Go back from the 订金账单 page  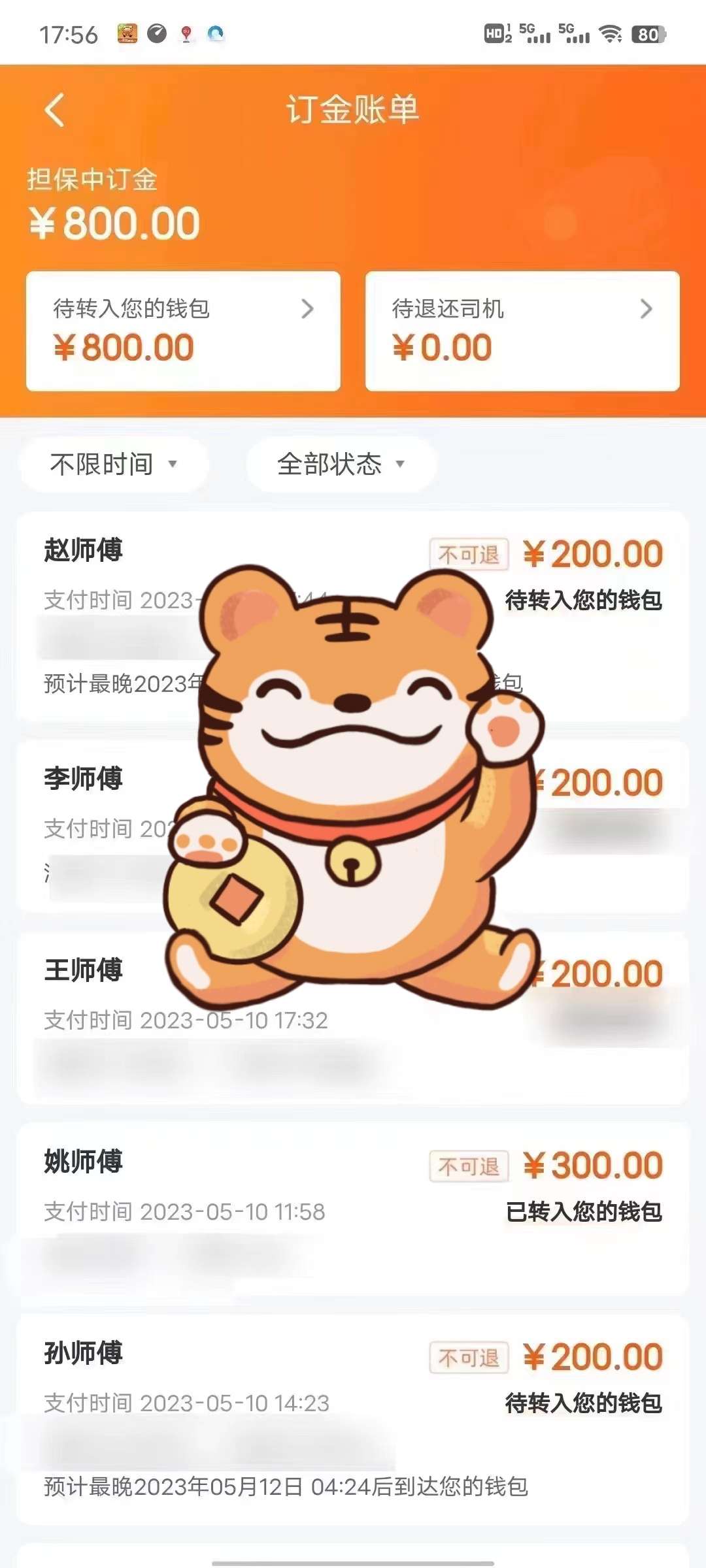coord(55,110)
